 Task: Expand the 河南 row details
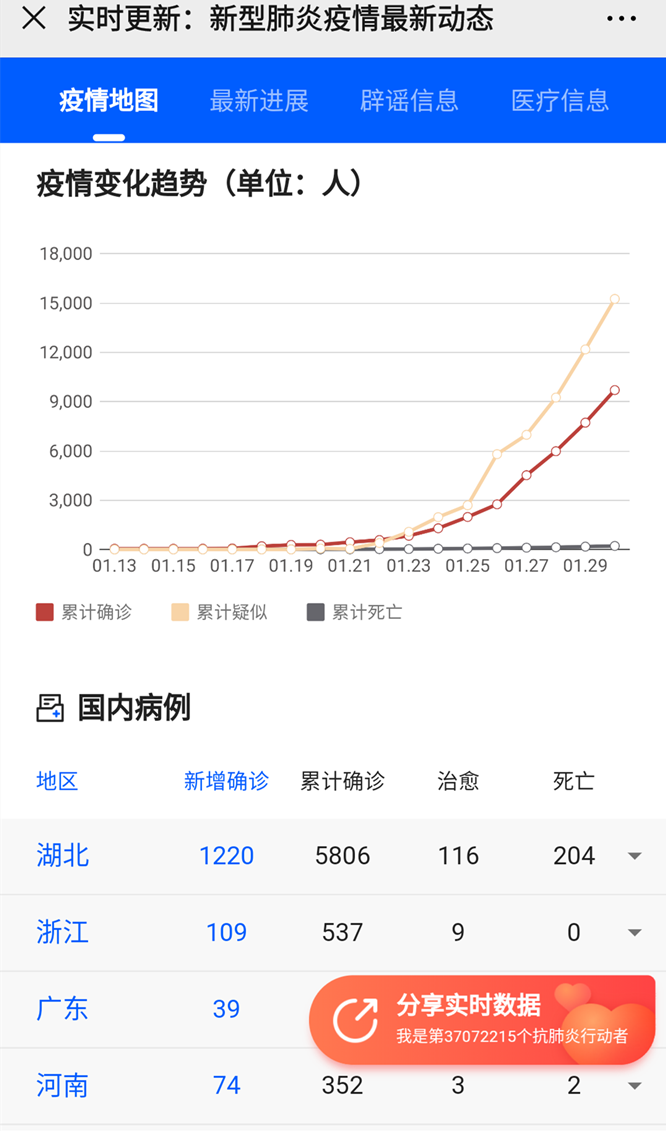[x=634, y=1086]
